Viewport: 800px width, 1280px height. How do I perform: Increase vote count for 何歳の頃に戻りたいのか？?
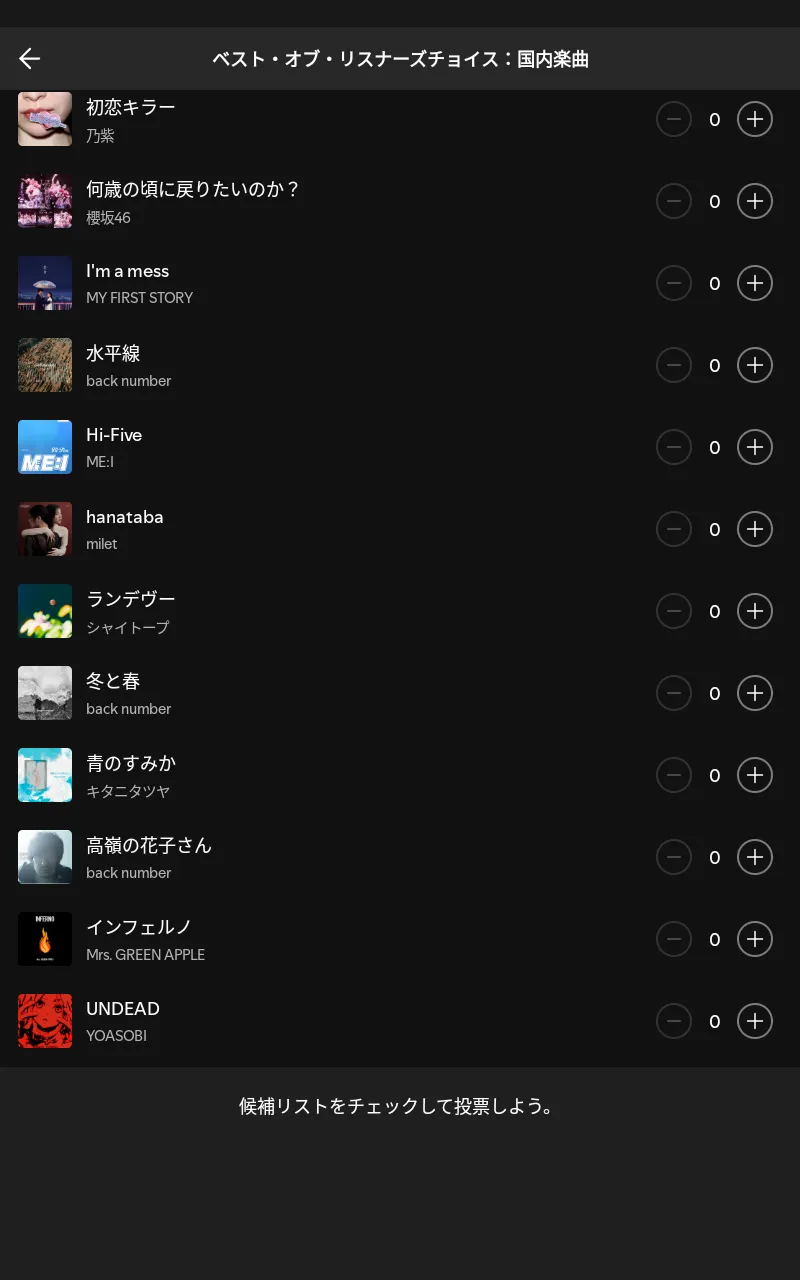755,202
